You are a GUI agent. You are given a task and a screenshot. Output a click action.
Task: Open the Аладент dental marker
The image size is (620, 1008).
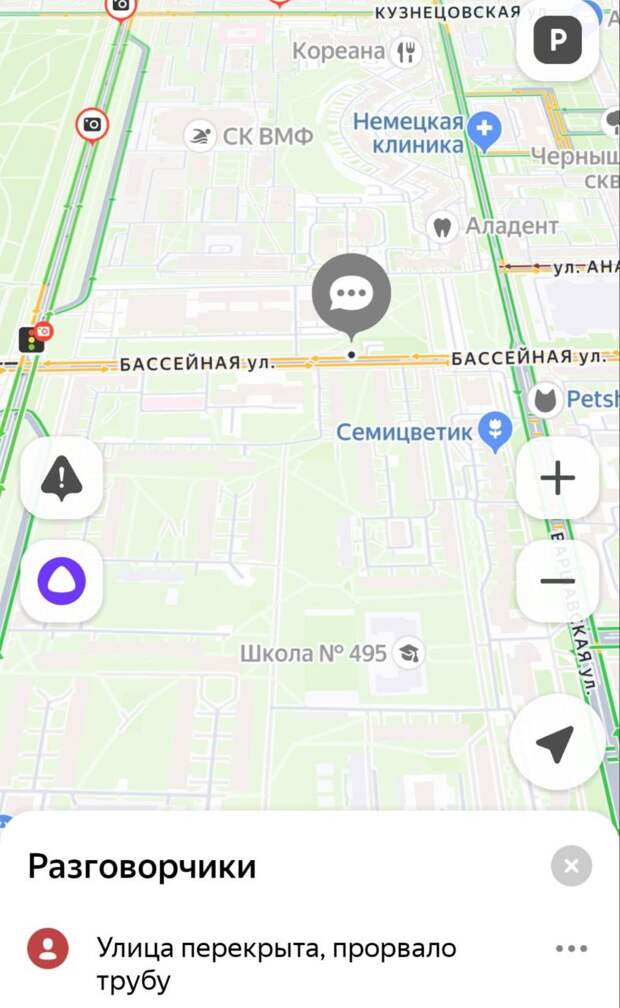click(x=440, y=226)
